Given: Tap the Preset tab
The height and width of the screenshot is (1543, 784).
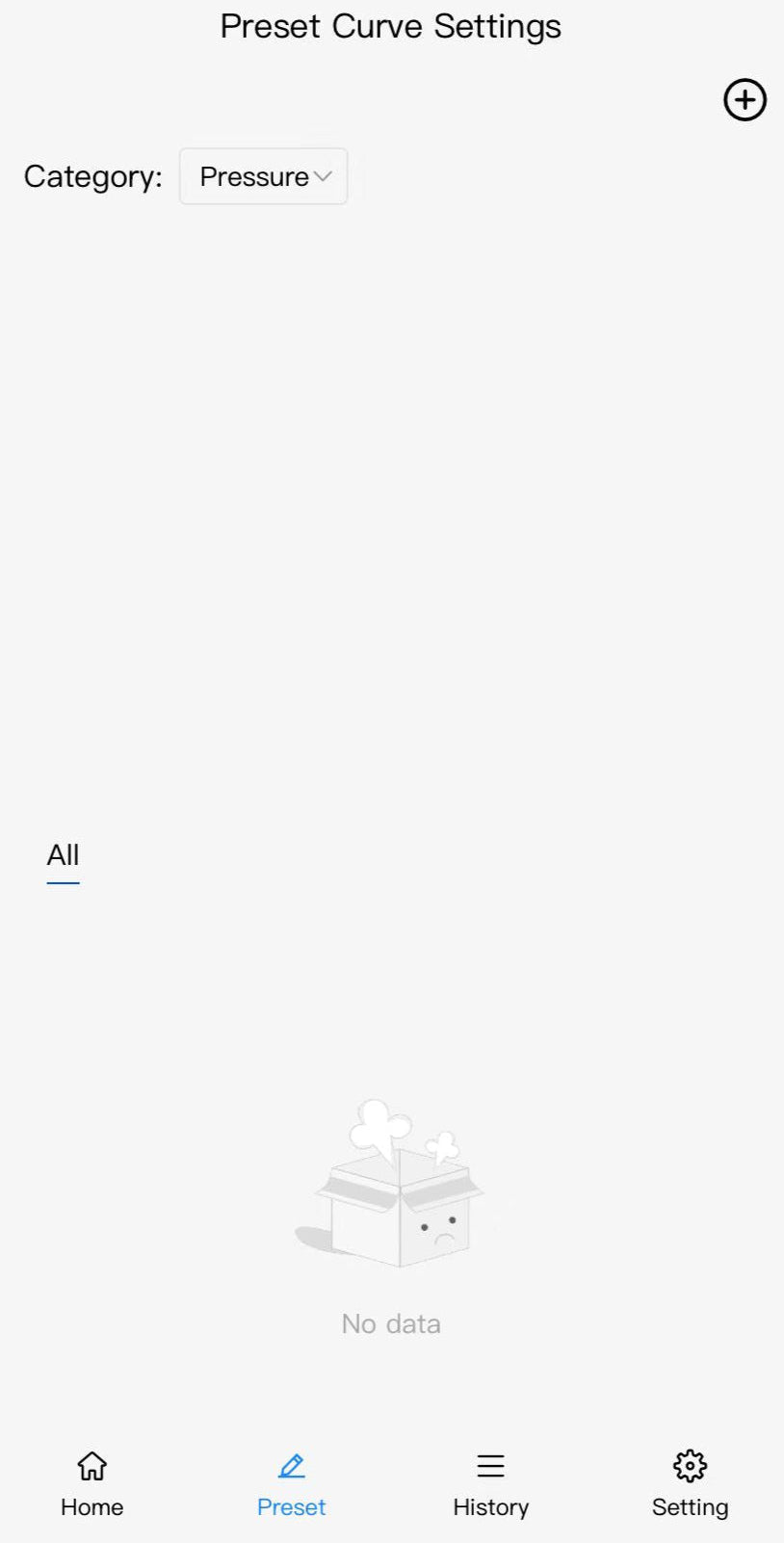Looking at the screenshot, I should point(291,1483).
